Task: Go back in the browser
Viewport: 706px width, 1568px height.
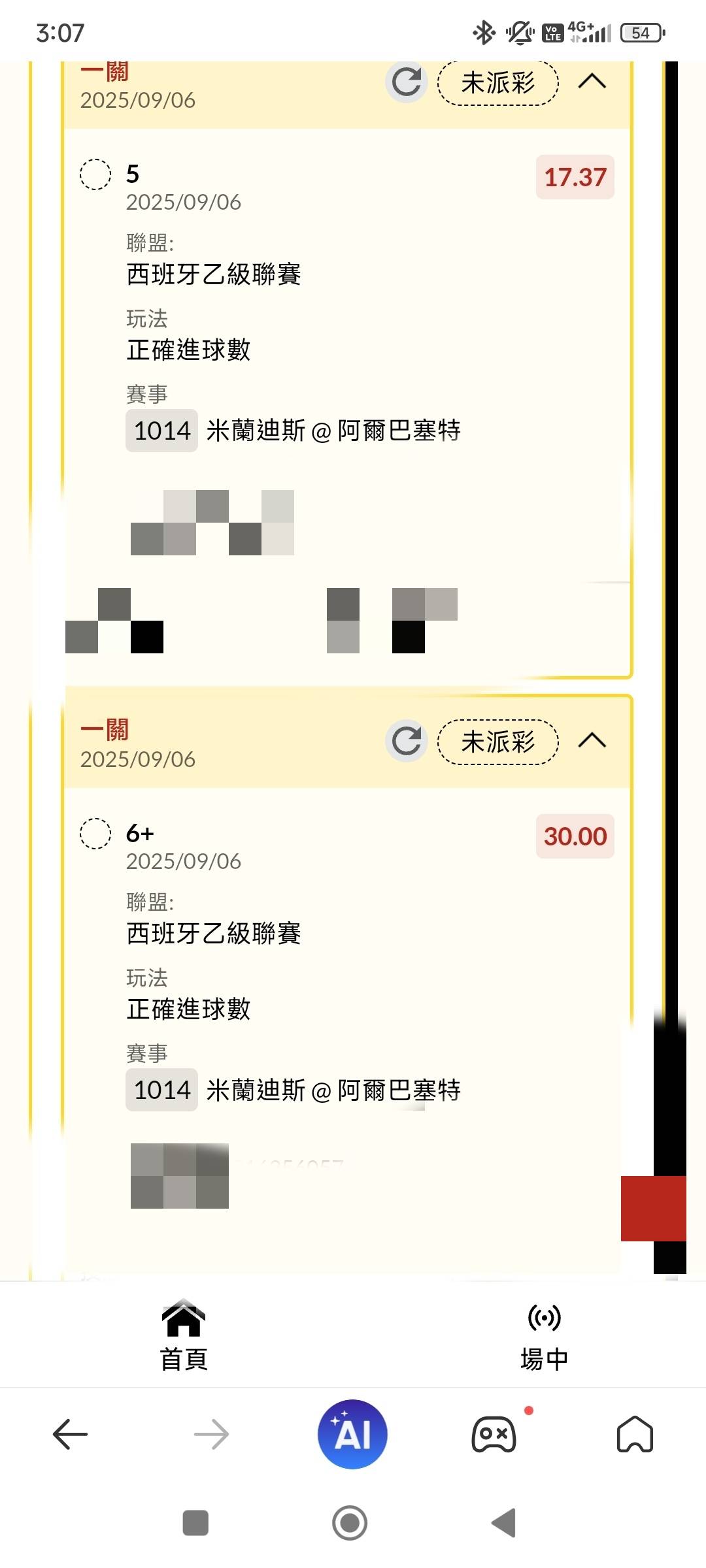Action: (x=70, y=1435)
